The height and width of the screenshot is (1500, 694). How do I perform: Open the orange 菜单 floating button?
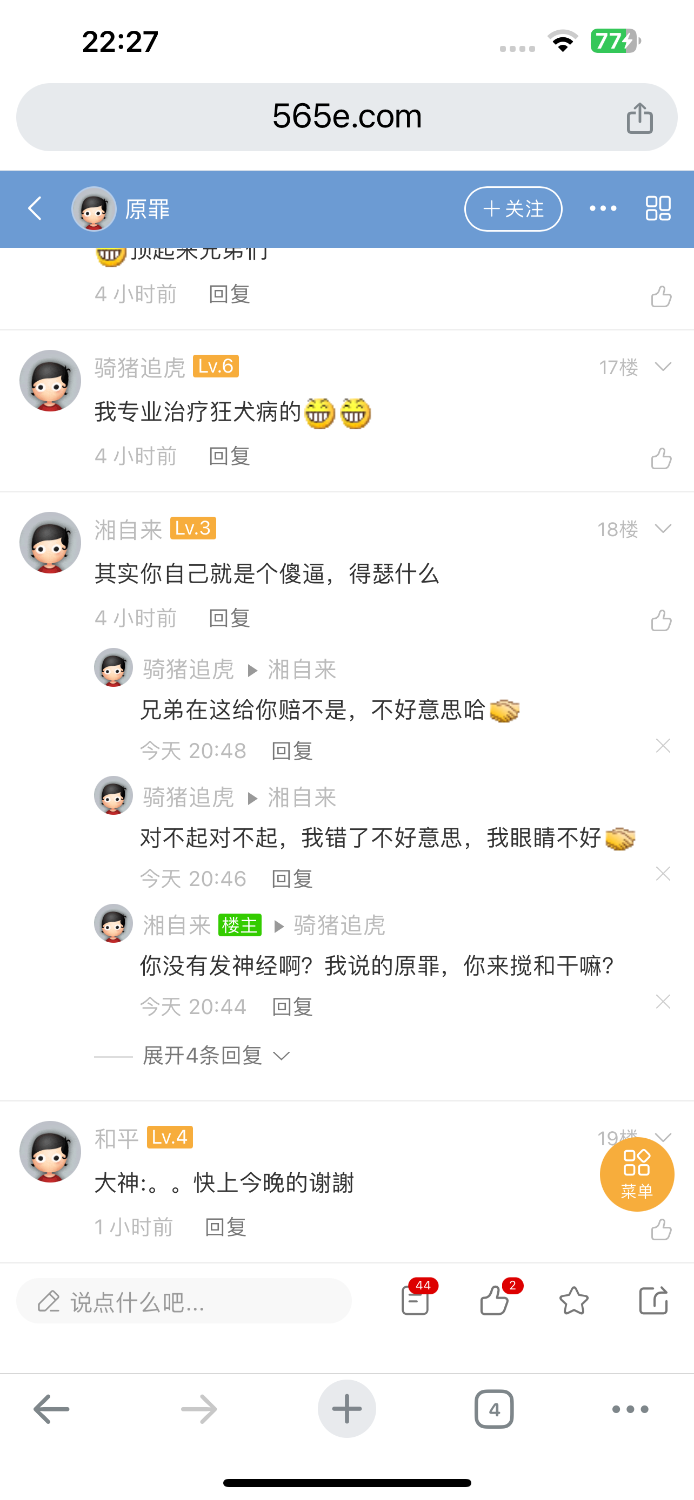tap(637, 1173)
